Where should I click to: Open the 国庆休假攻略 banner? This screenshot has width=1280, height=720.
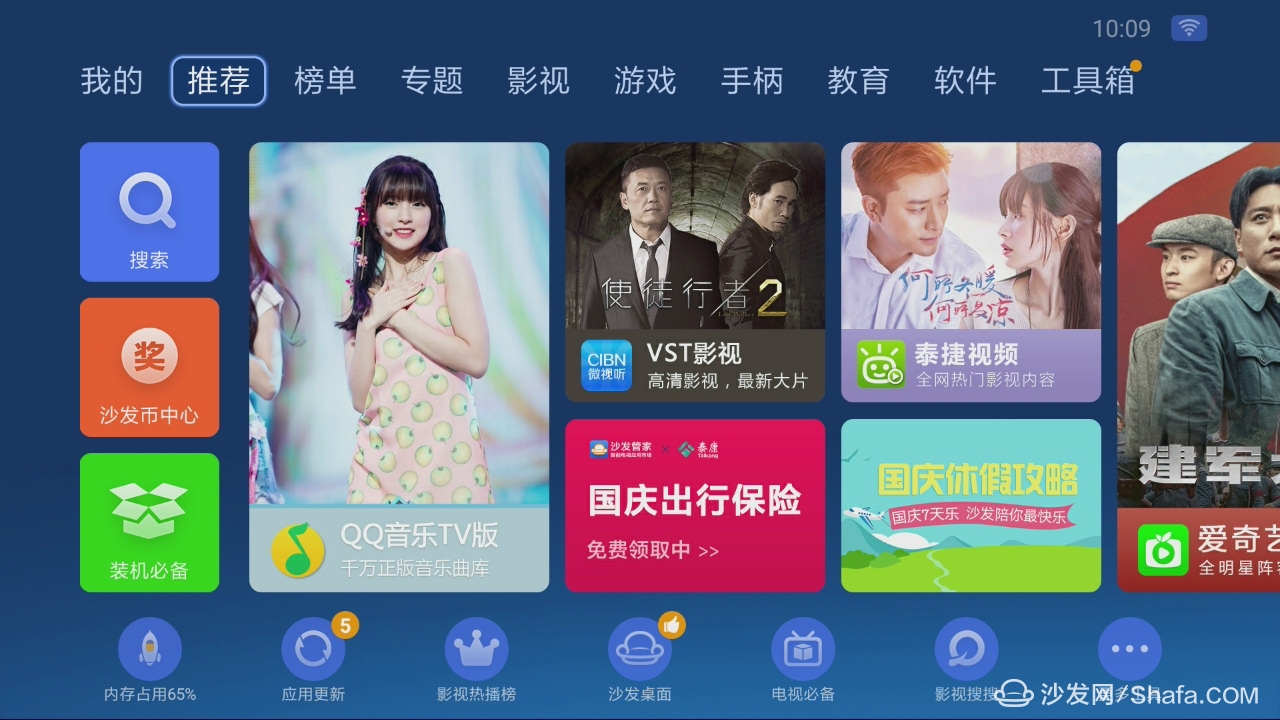970,505
